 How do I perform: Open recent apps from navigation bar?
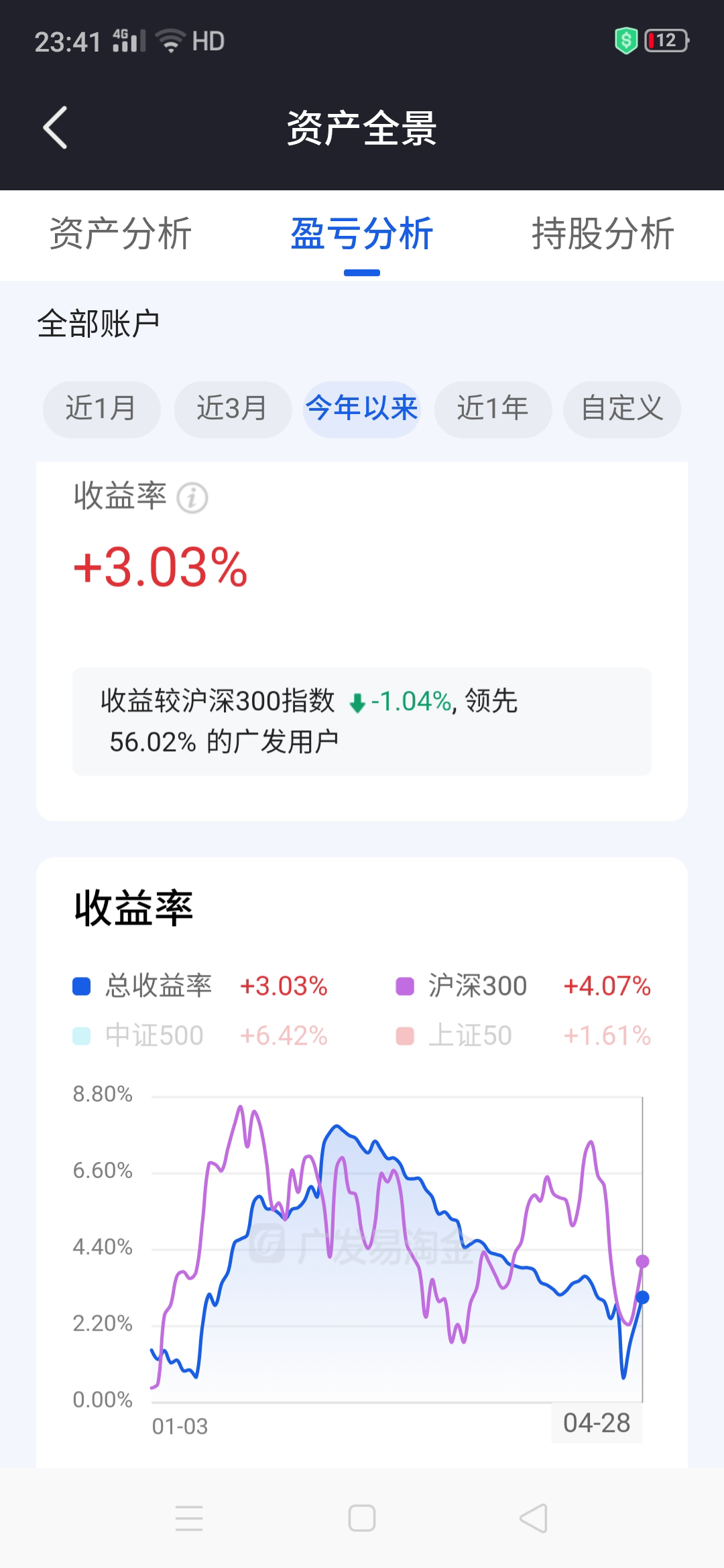[x=189, y=1518]
